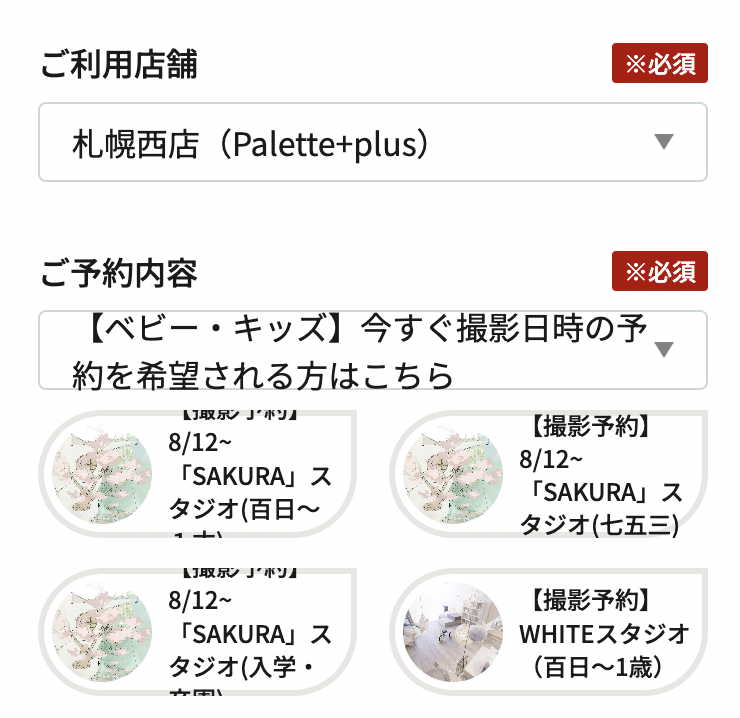Image resolution: width=740 pixels, height=718 pixels.
Task: Open the ご利用店舗 store dropdown
Action: coord(372,142)
